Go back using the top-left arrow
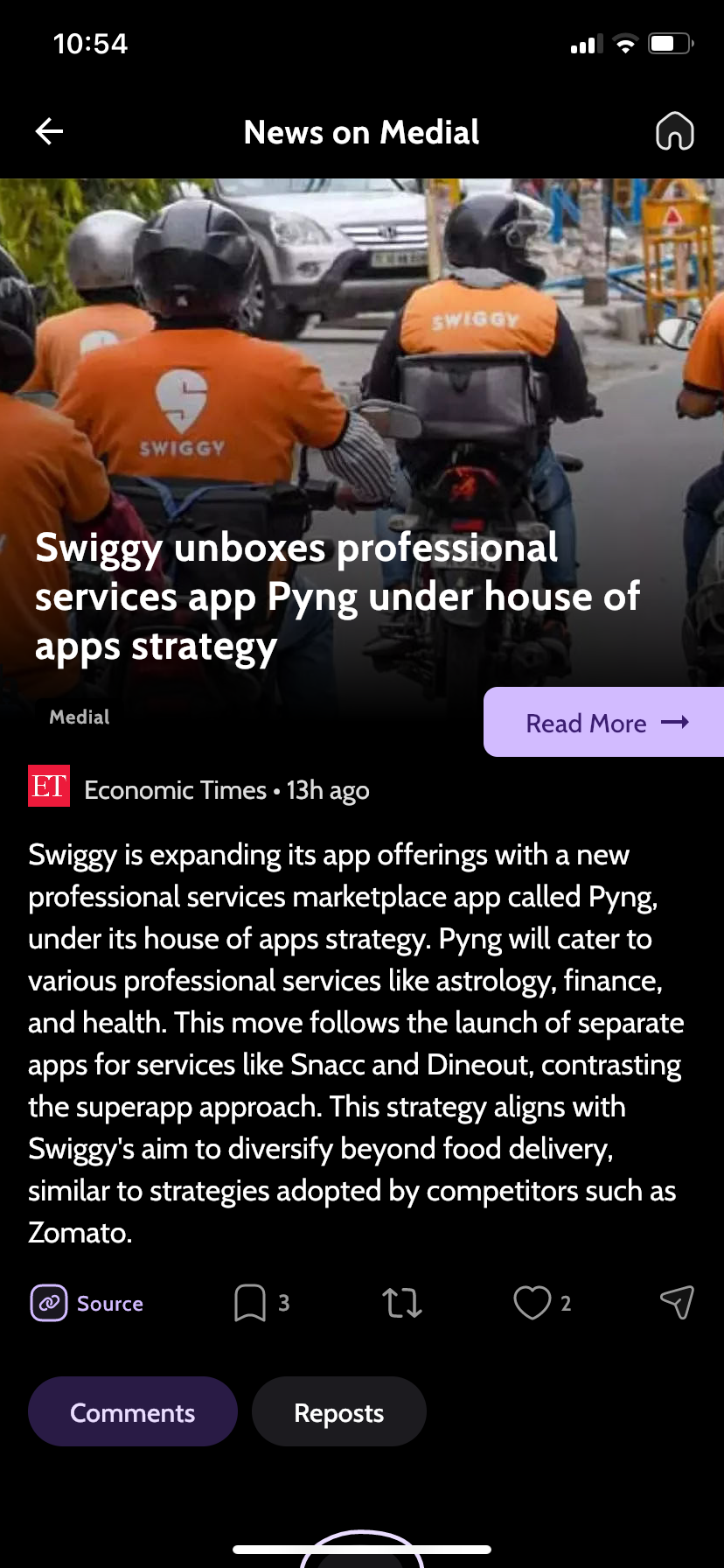The height and width of the screenshot is (1568, 724). (x=49, y=132)
